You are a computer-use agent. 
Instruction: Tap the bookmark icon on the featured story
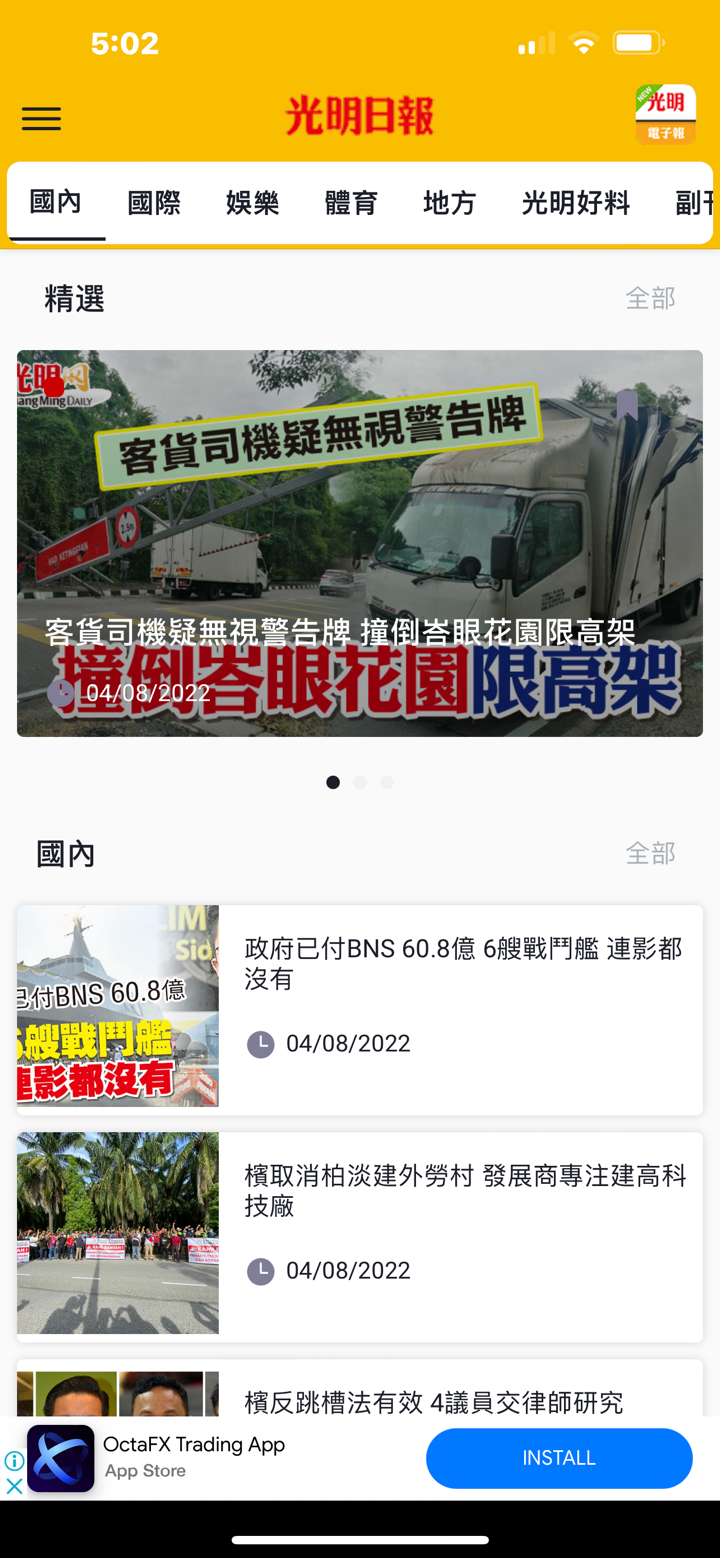point(626,404)
